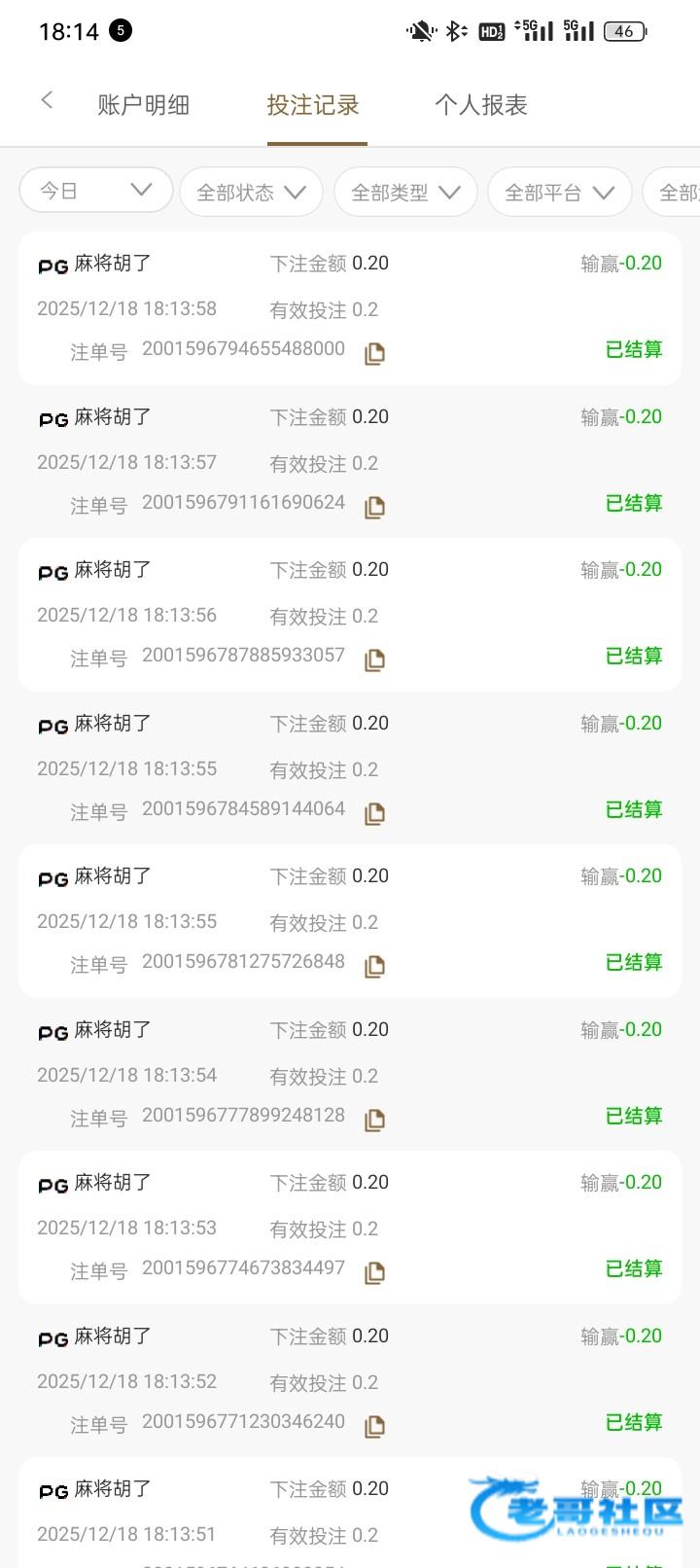
Task: Open the 全部状态 filter dropdown
Action: tap(252, 192)
